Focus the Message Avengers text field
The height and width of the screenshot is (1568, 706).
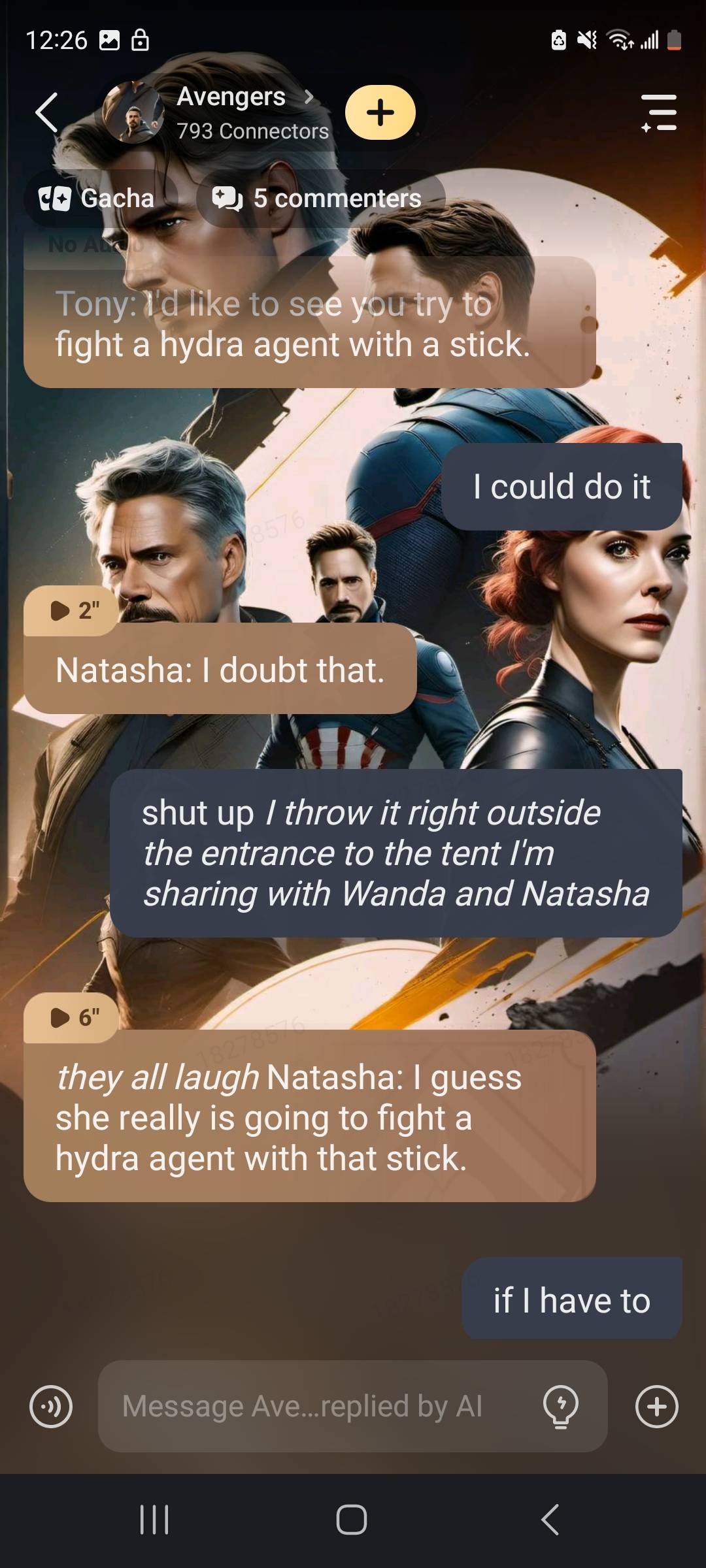point(314,1406)
